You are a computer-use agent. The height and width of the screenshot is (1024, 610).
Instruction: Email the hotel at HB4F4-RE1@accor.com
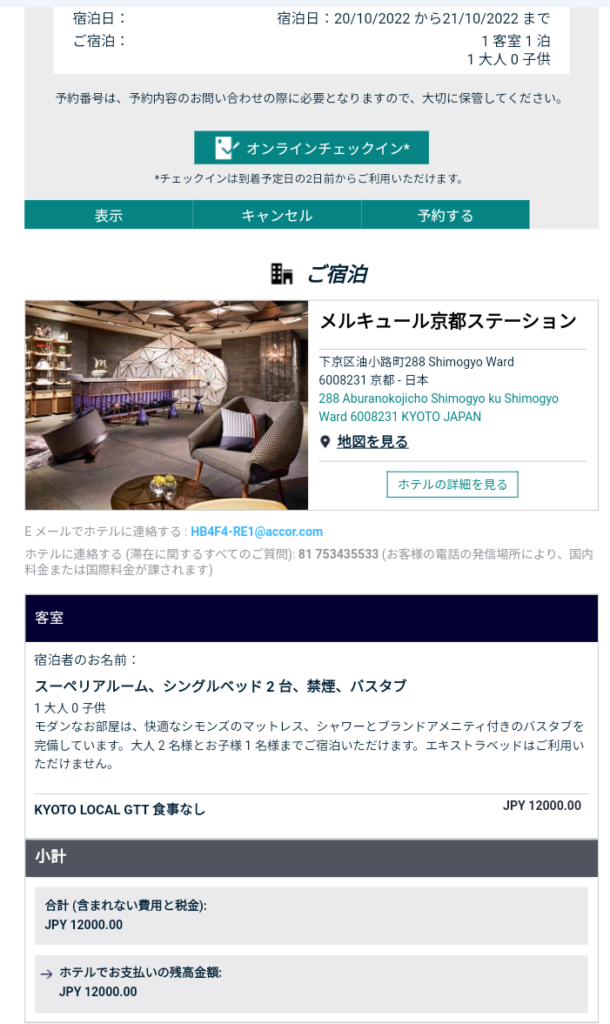257,531
